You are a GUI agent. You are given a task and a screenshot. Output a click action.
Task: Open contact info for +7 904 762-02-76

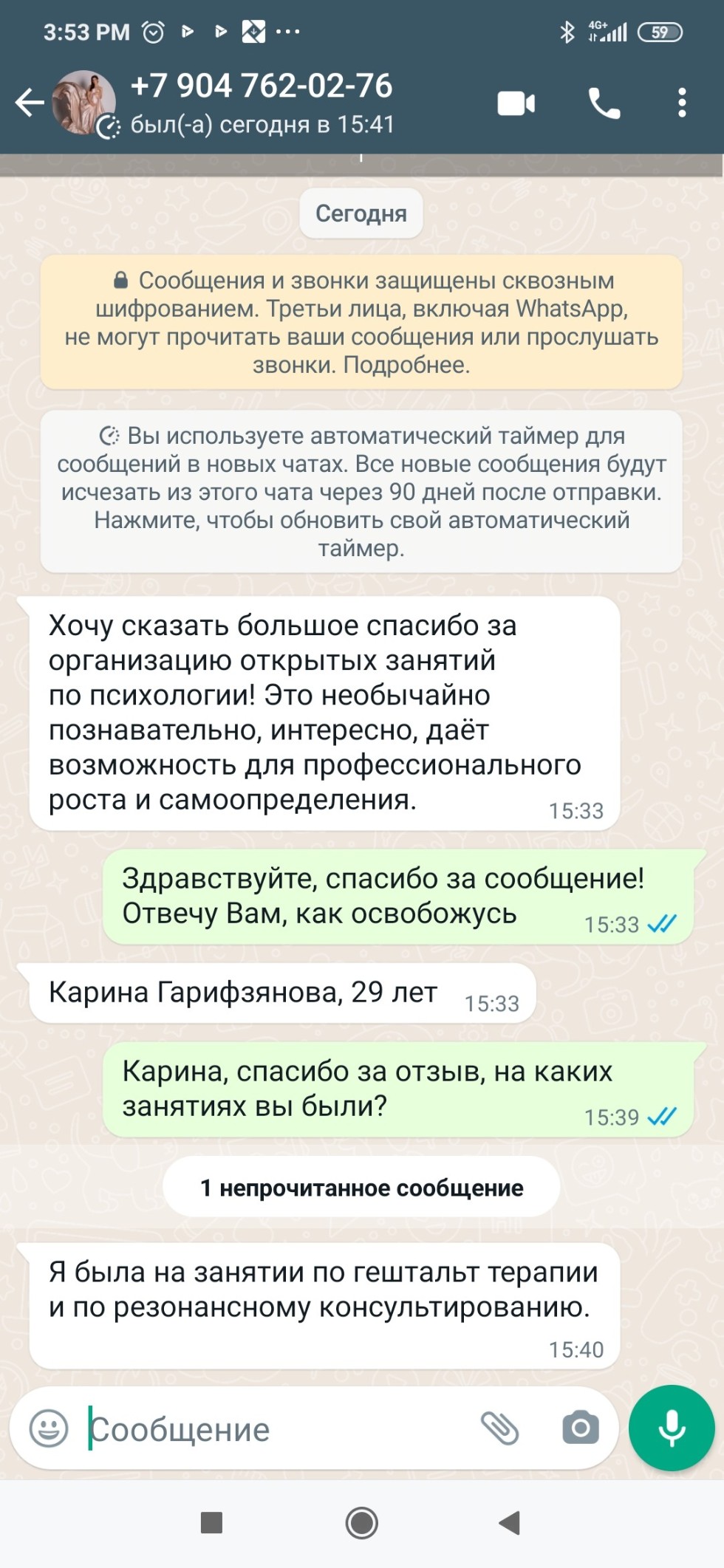[262, 102]
